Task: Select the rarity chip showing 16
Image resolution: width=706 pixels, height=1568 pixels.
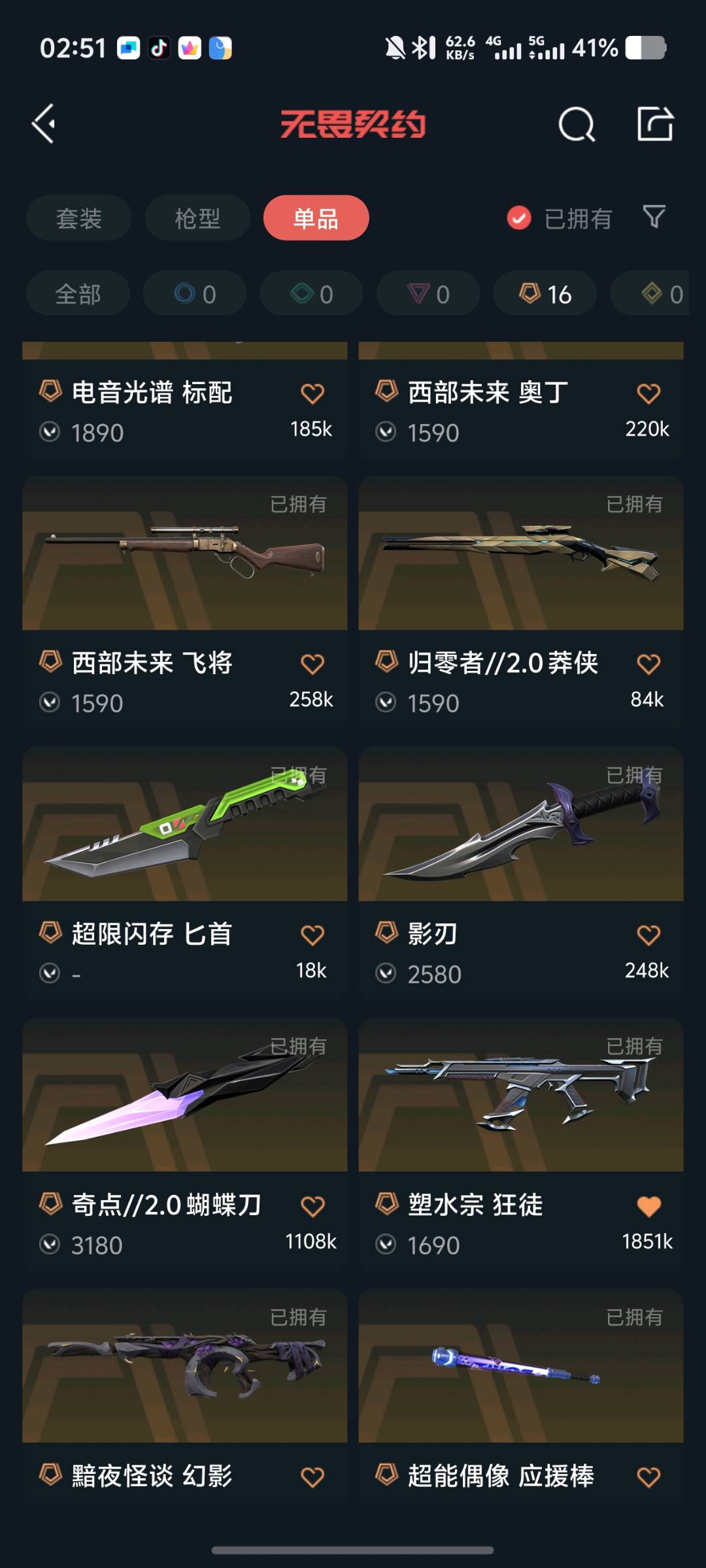Action: point(545,294)
